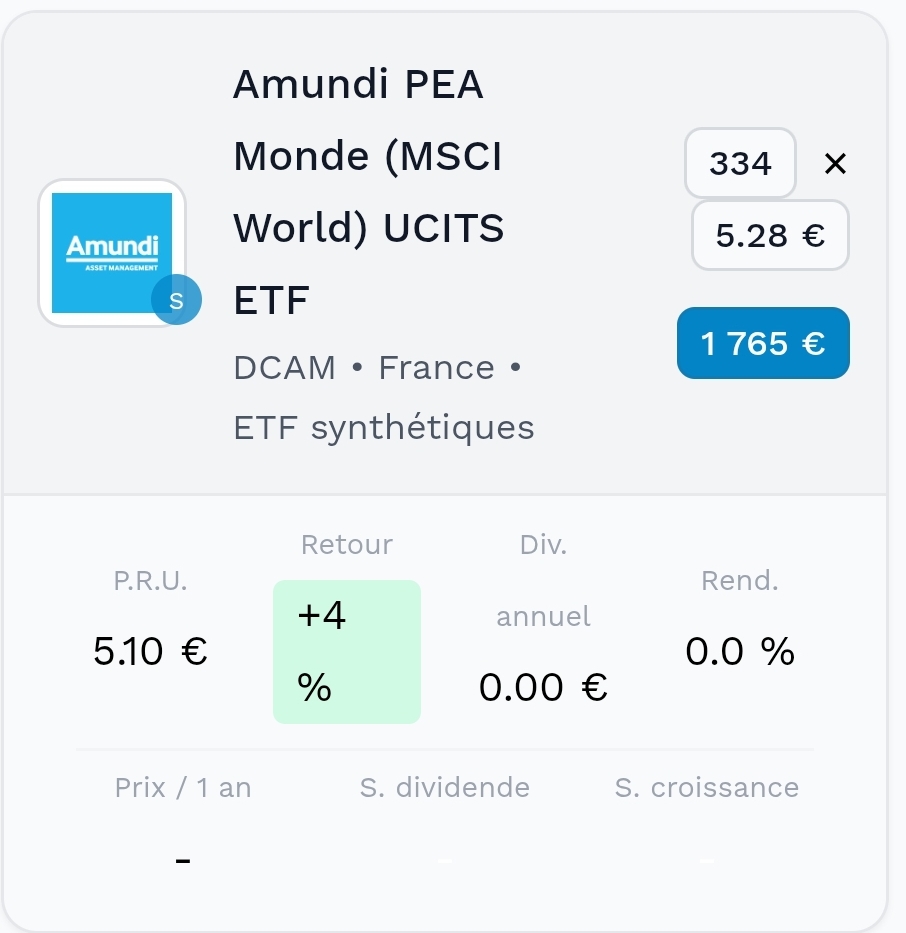Viewport: 906px width, 933px height.
Task: Edit the unit price field showing 5.28 €
Action: coord(770,236)
